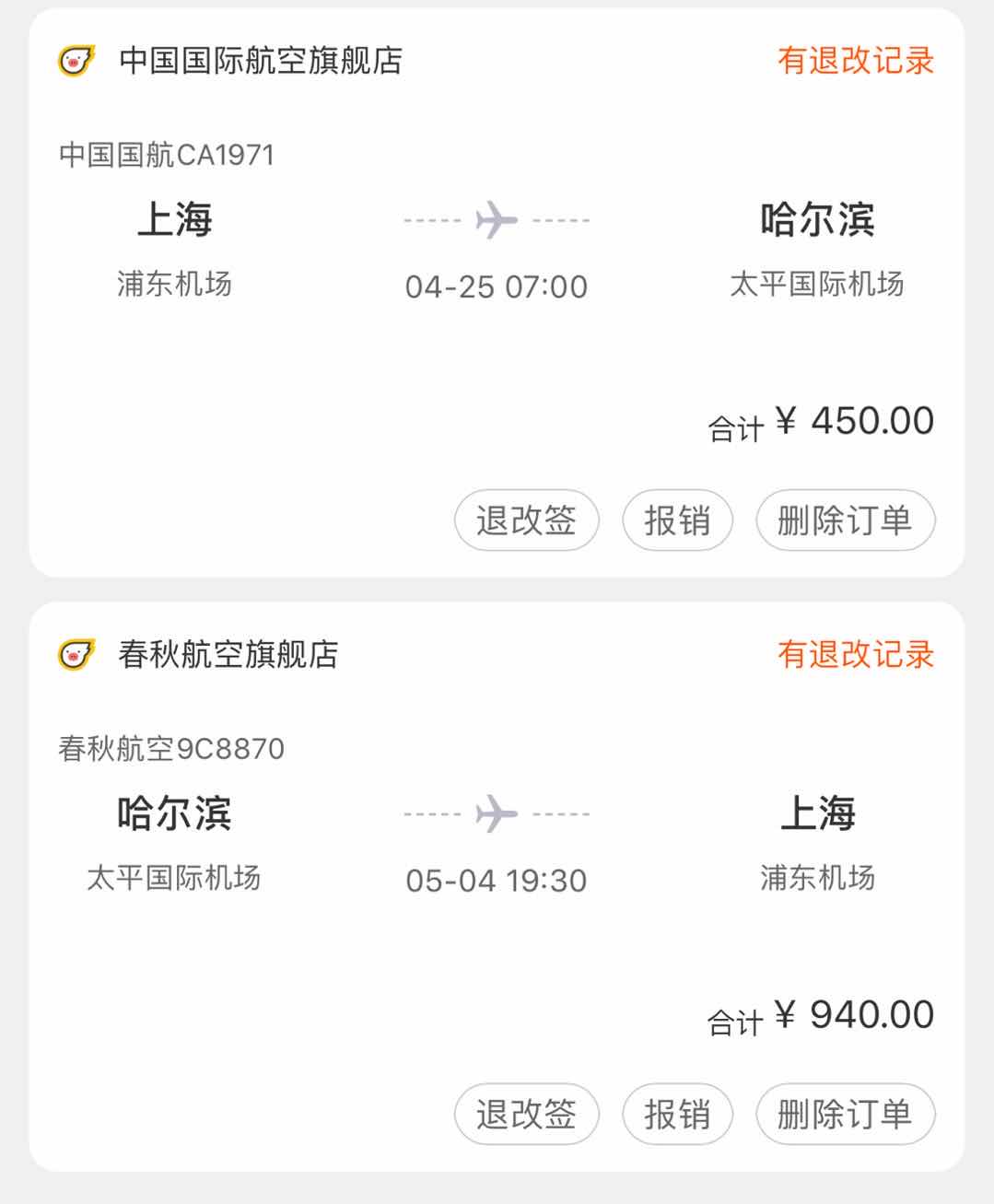Screen dimensions: 994x1204
Task: Open the 春秋航空旗舰店 store page
Action: [x=228, y=654]
